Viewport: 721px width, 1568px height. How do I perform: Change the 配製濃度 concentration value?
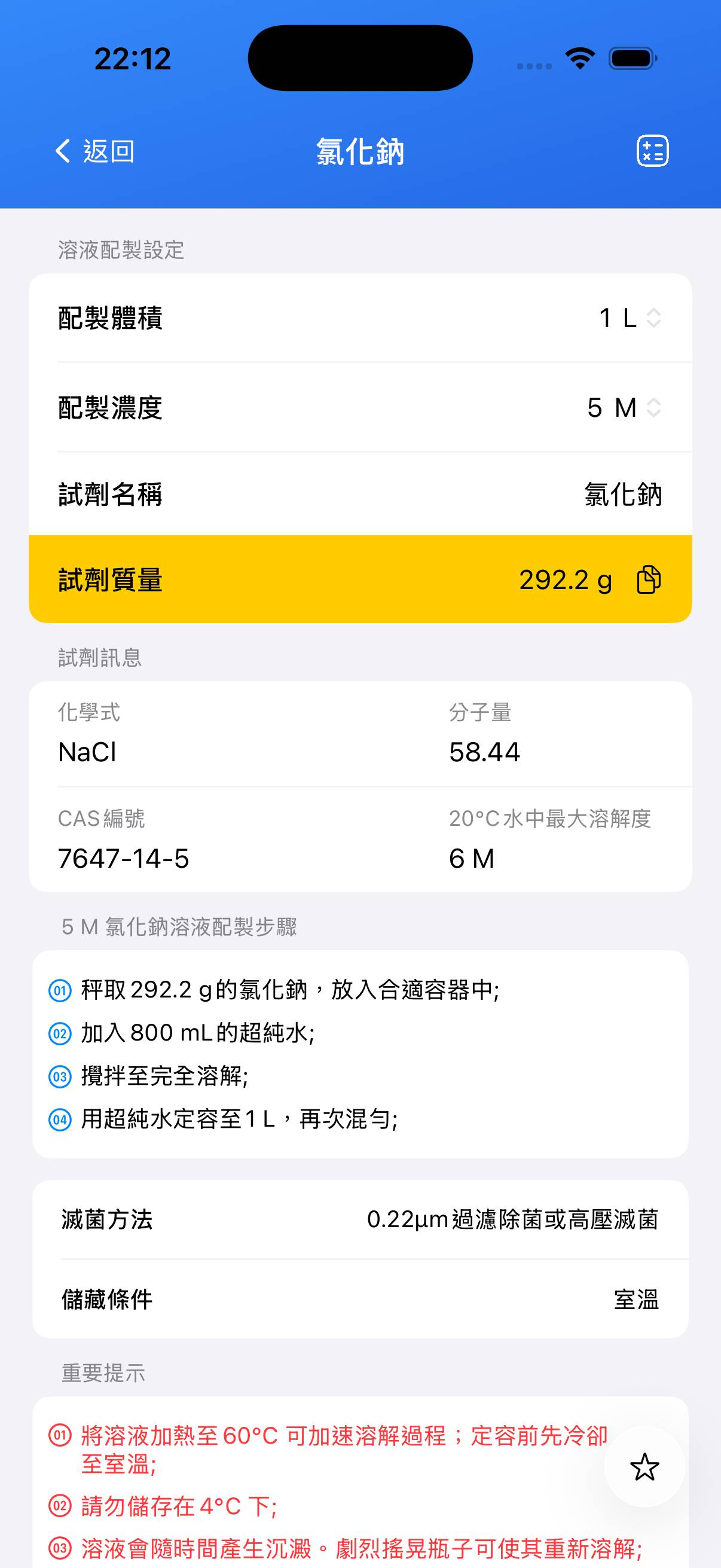(624, 408)
